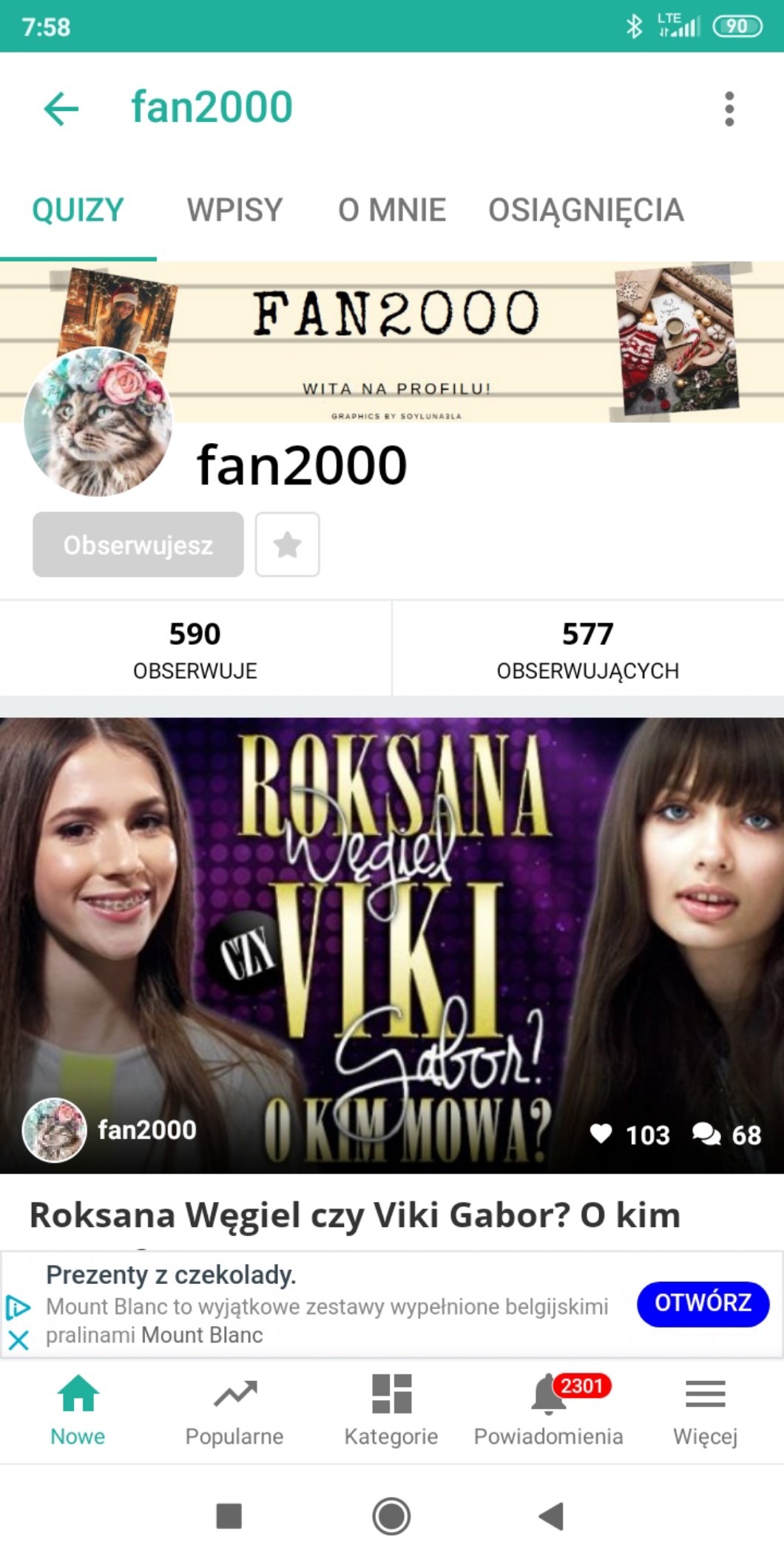
Task: Open the OSIĄGNIĘCIA tab
Action: point(586,210)
